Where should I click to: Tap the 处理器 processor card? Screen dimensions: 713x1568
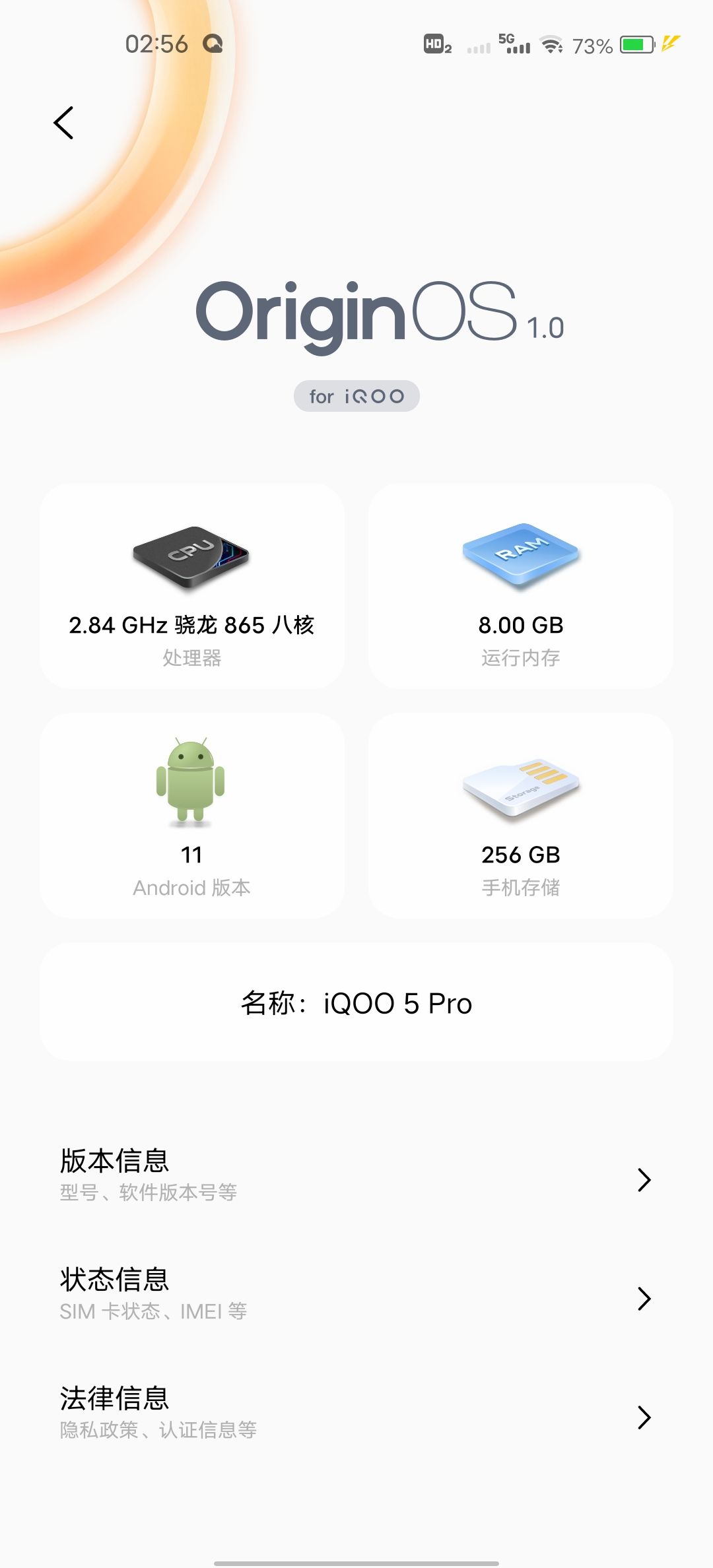(x=191, y=586)
